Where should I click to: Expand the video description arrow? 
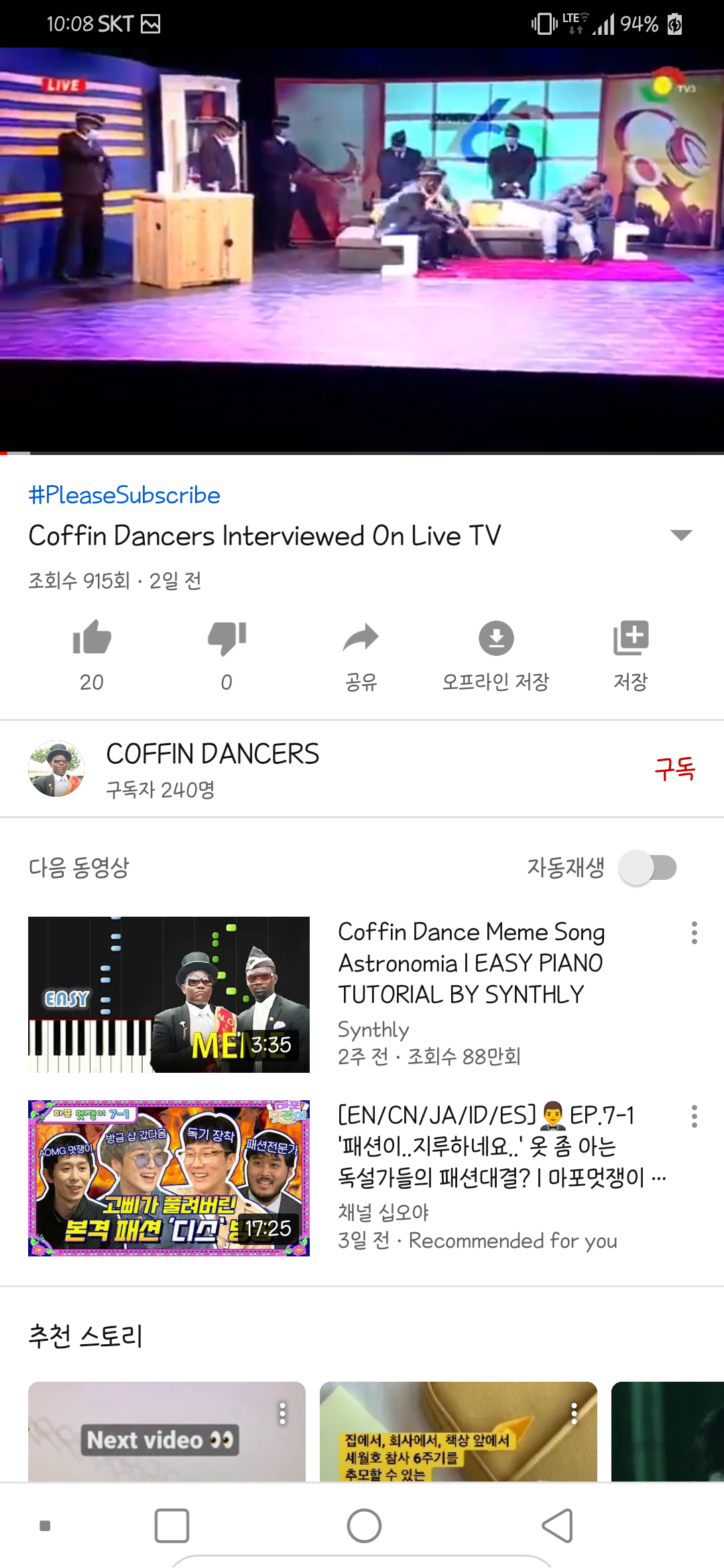coord(681,535)
